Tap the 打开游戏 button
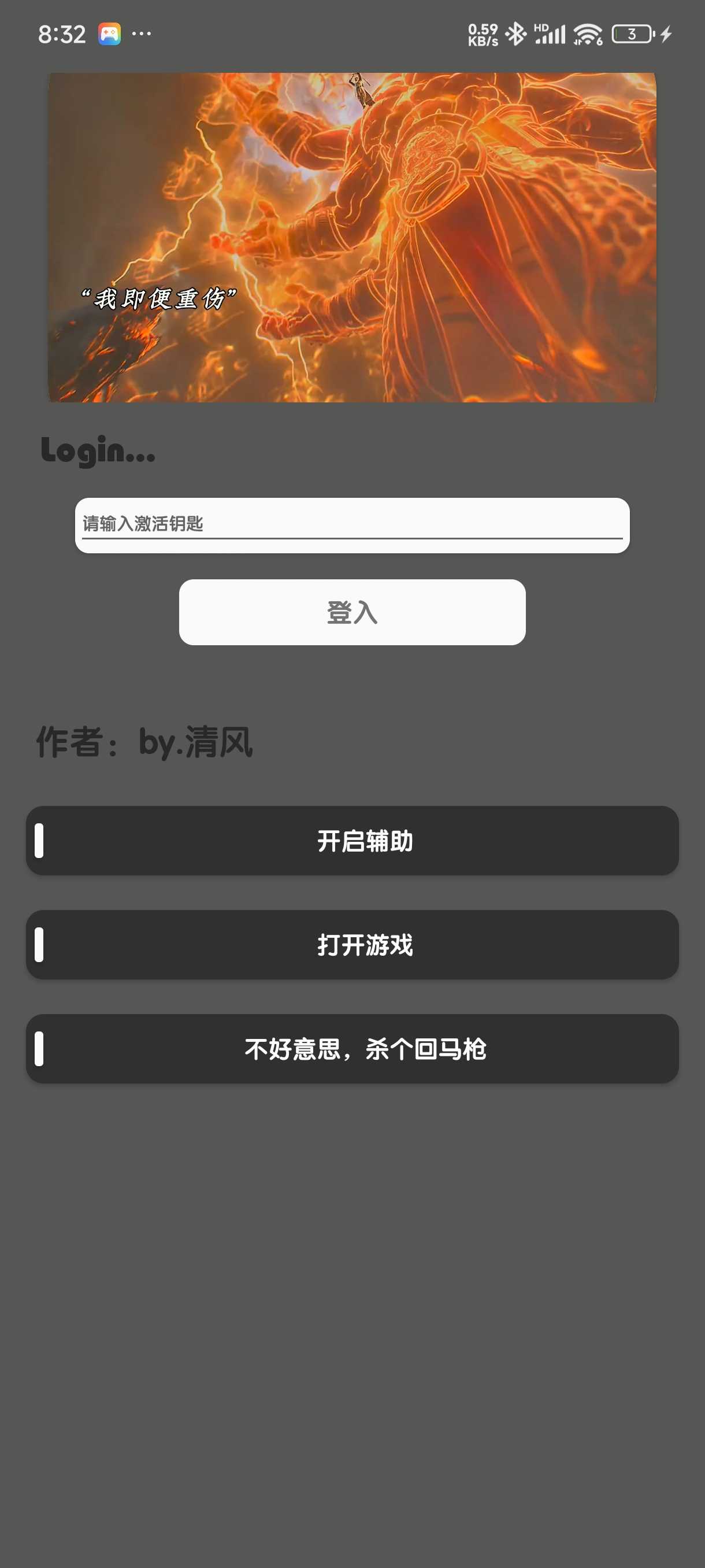The height and width of the screenshot is (1568, 705). click(351, 945)
